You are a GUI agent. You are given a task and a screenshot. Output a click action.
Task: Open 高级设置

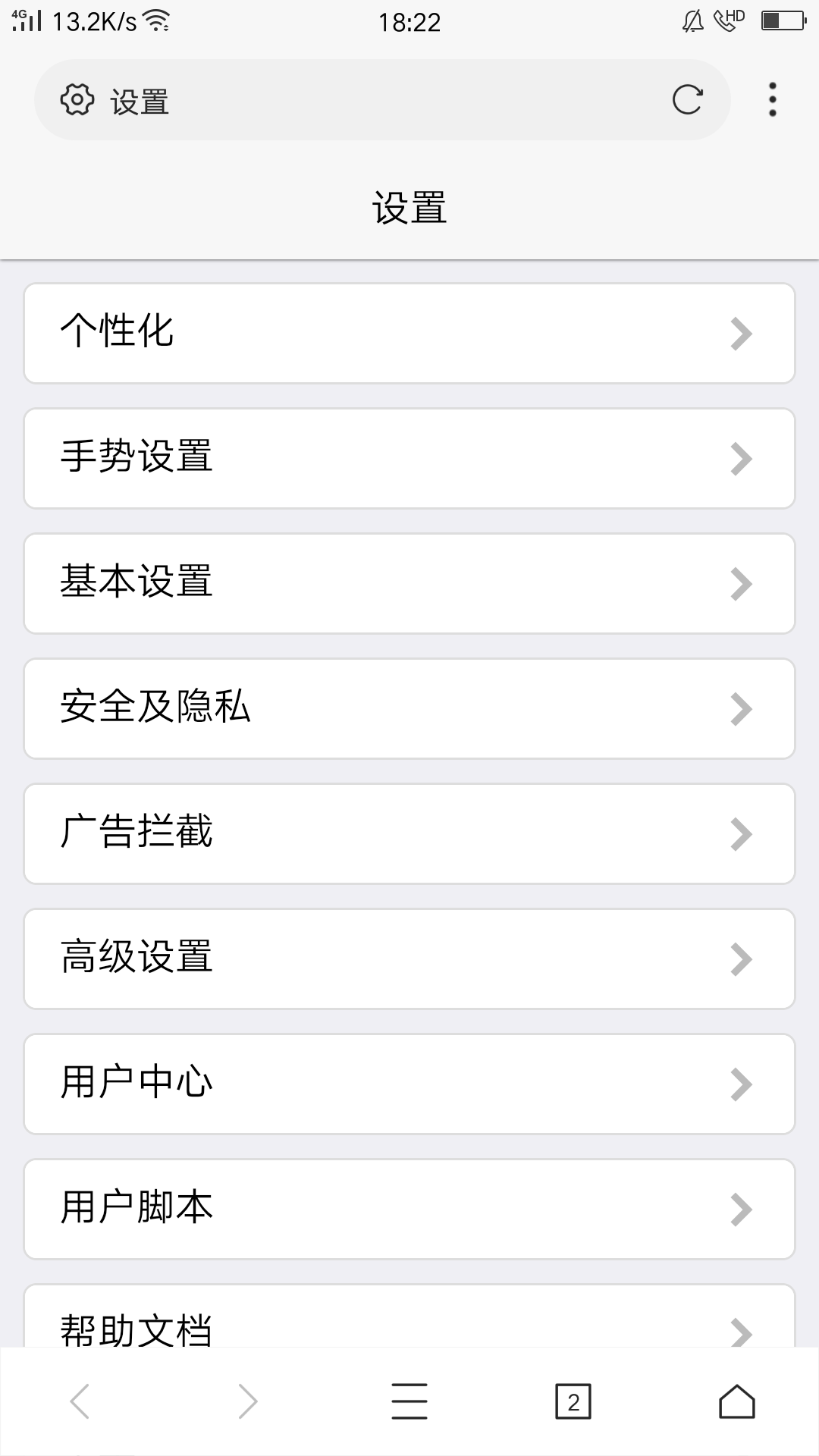(x=409, y=959)
